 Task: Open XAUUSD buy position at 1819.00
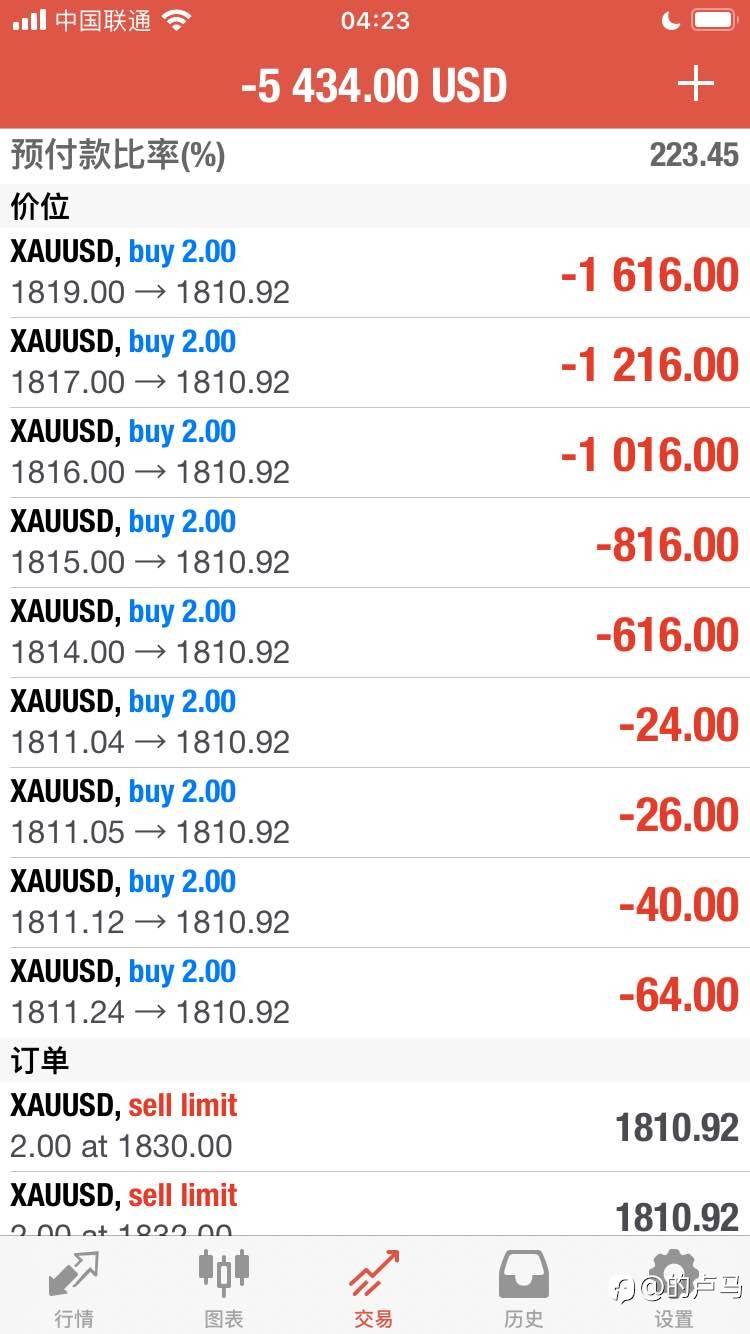(375, 273)
